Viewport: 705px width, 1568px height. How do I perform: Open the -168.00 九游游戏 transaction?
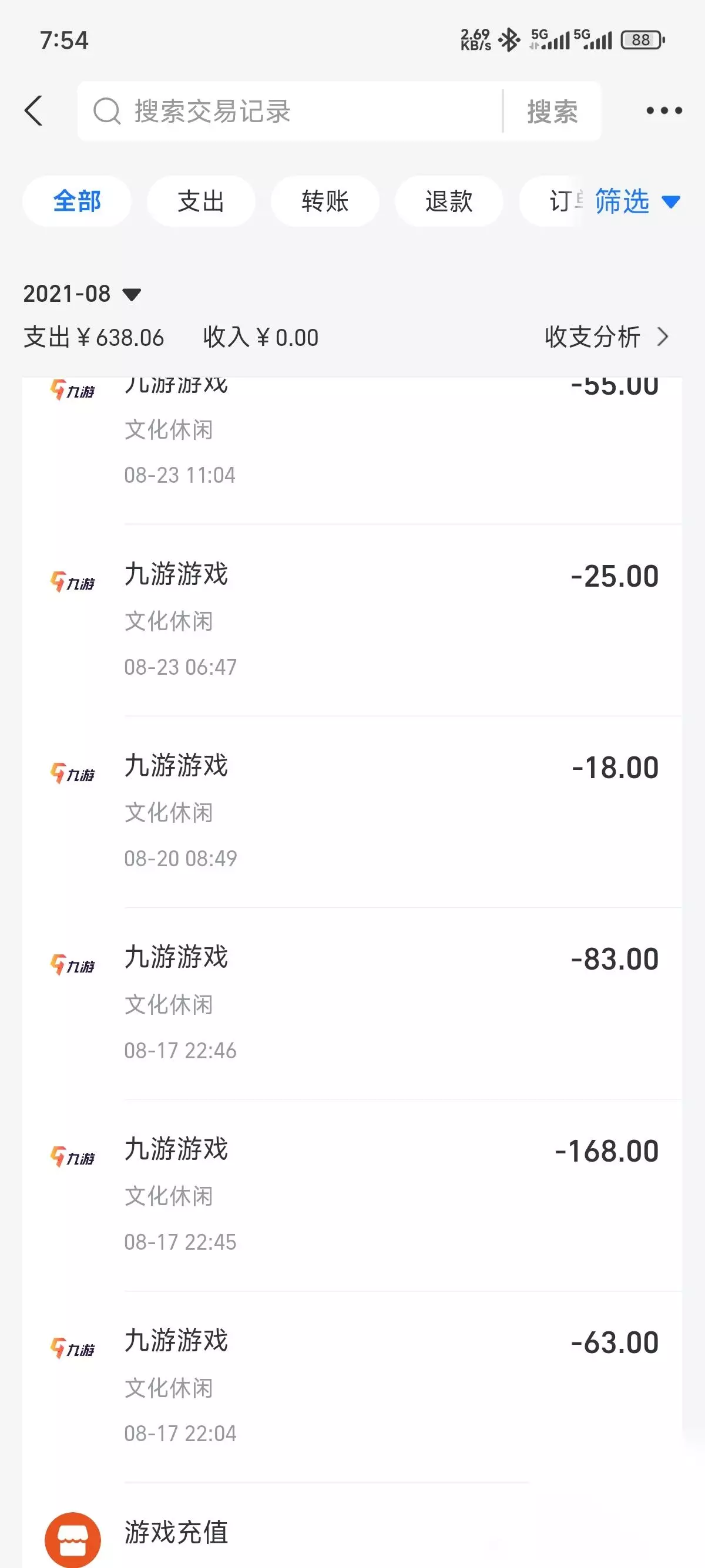click(352, 1195)
